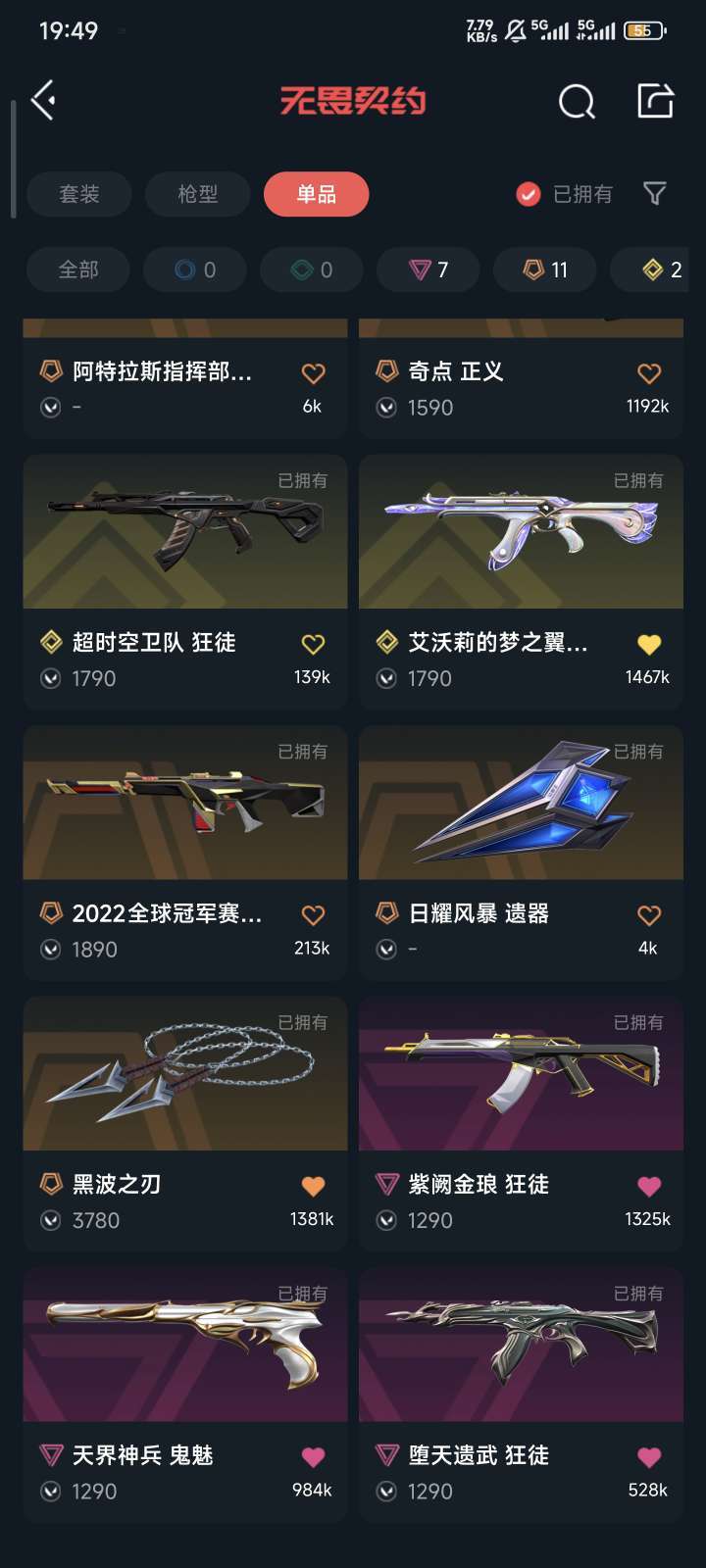Open the 堕天遗武 狂徒 skin card
Screen dimensions: 706x1568
(521, 1346)
